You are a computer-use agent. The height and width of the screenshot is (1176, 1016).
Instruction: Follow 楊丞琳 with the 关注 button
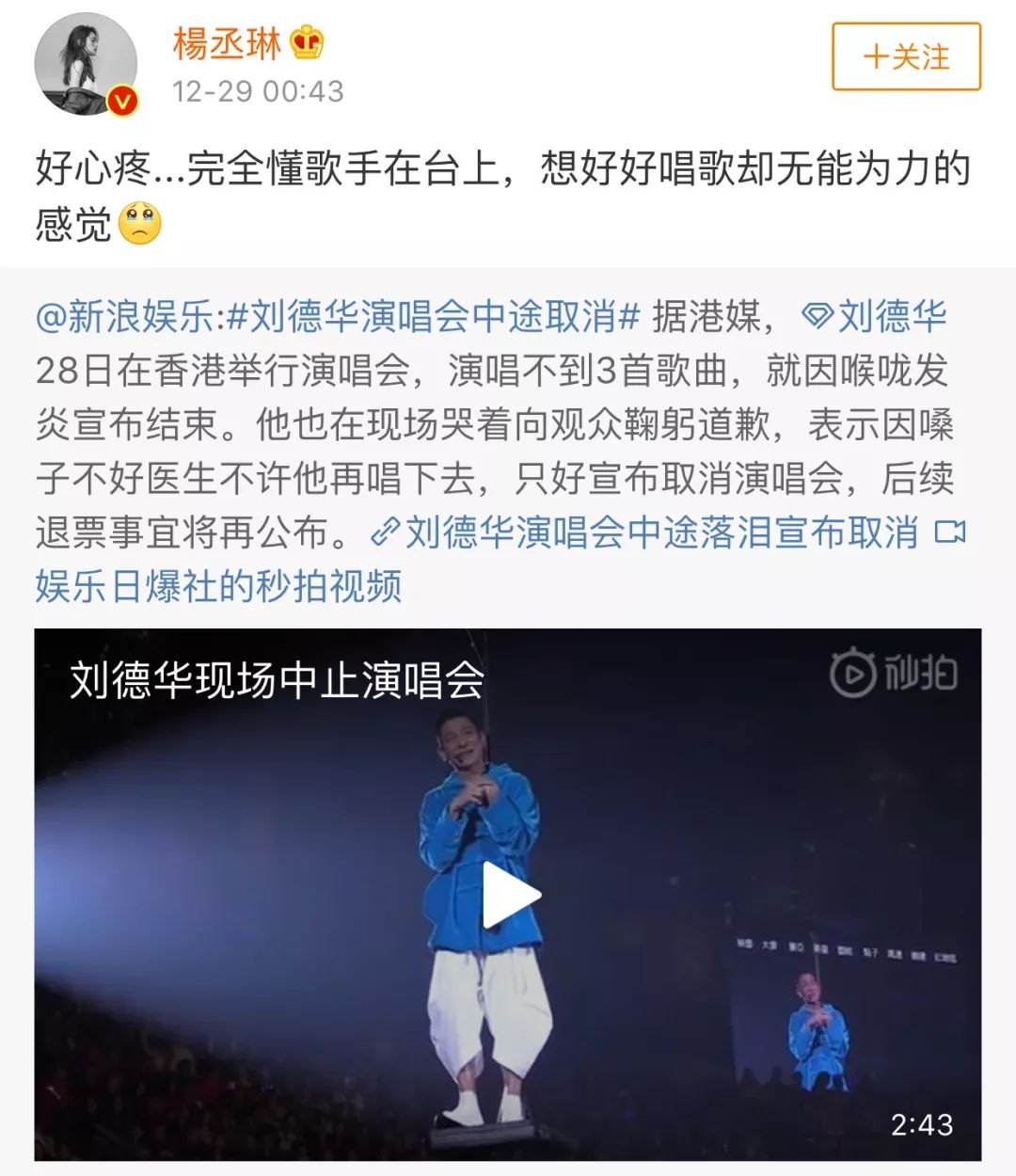tap(906, 57)
